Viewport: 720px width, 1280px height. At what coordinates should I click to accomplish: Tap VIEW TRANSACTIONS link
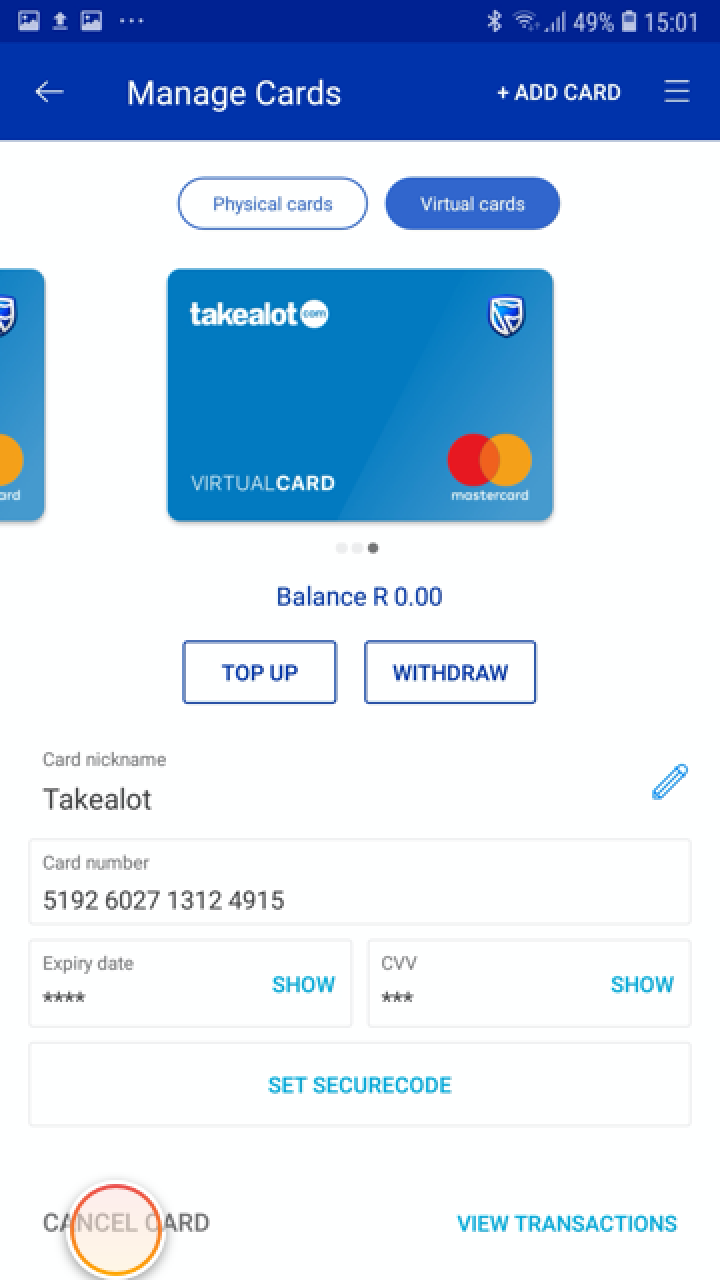tap(567, 1223)
